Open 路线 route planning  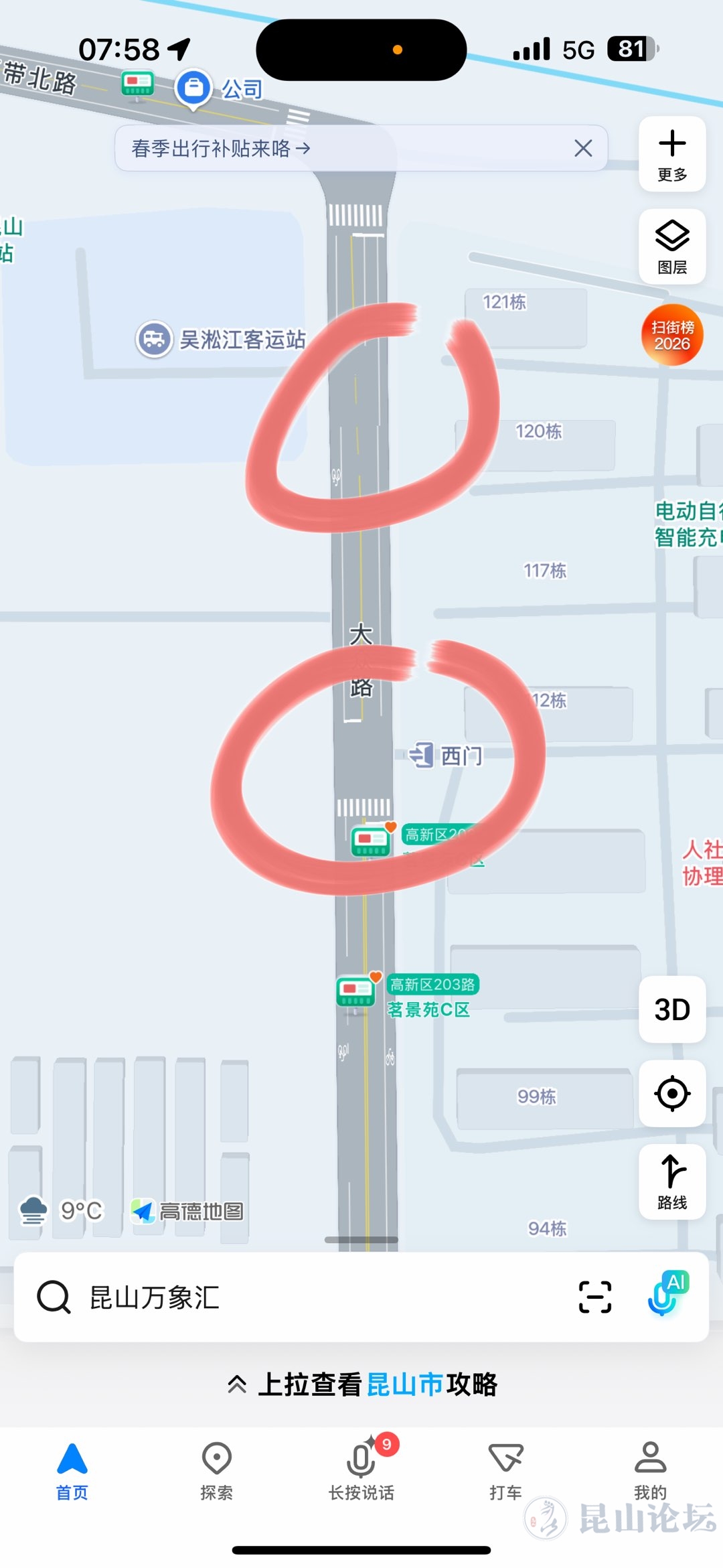point(672,1181)
